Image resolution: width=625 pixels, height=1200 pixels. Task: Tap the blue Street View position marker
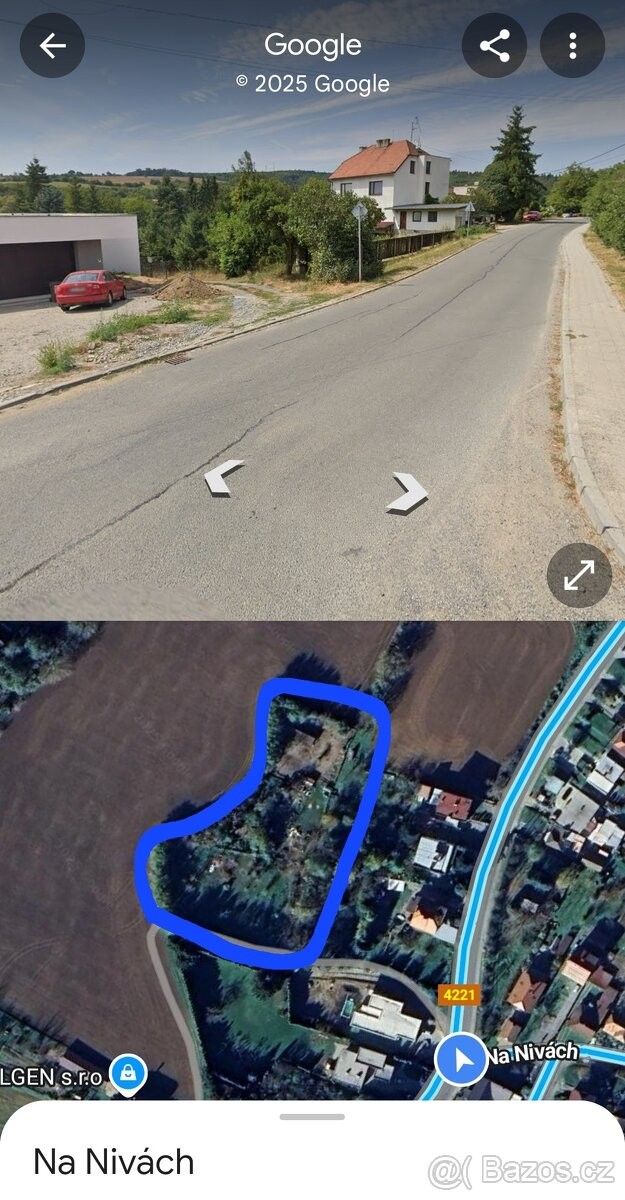[461, 1060]
